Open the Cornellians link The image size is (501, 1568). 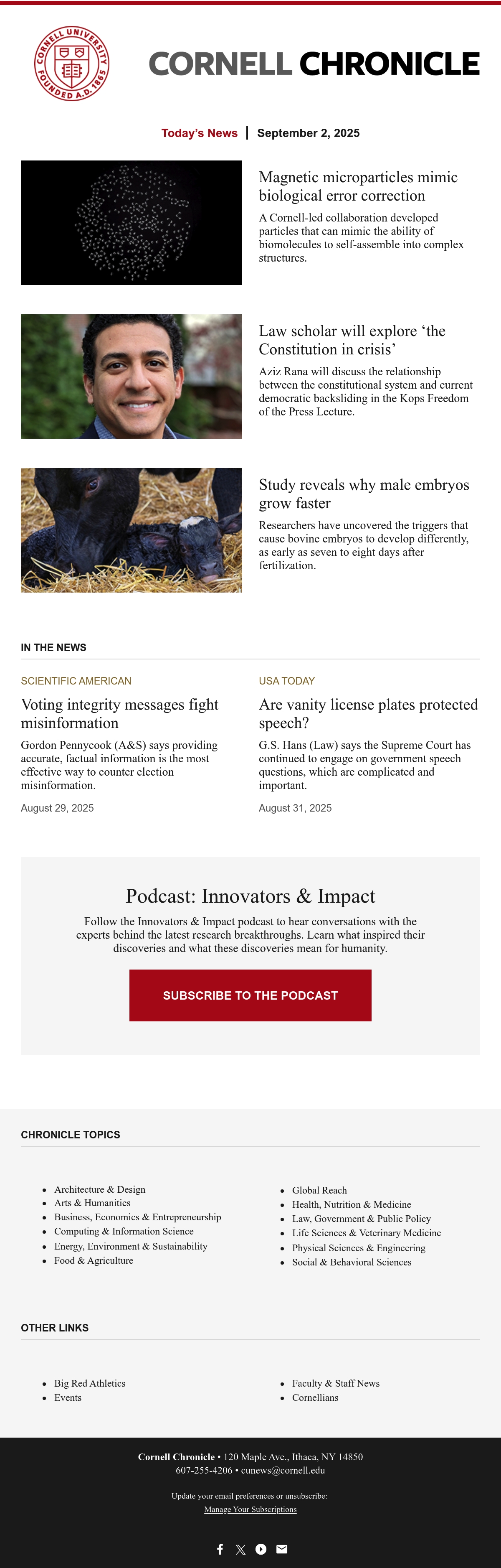pos(315,1397)
